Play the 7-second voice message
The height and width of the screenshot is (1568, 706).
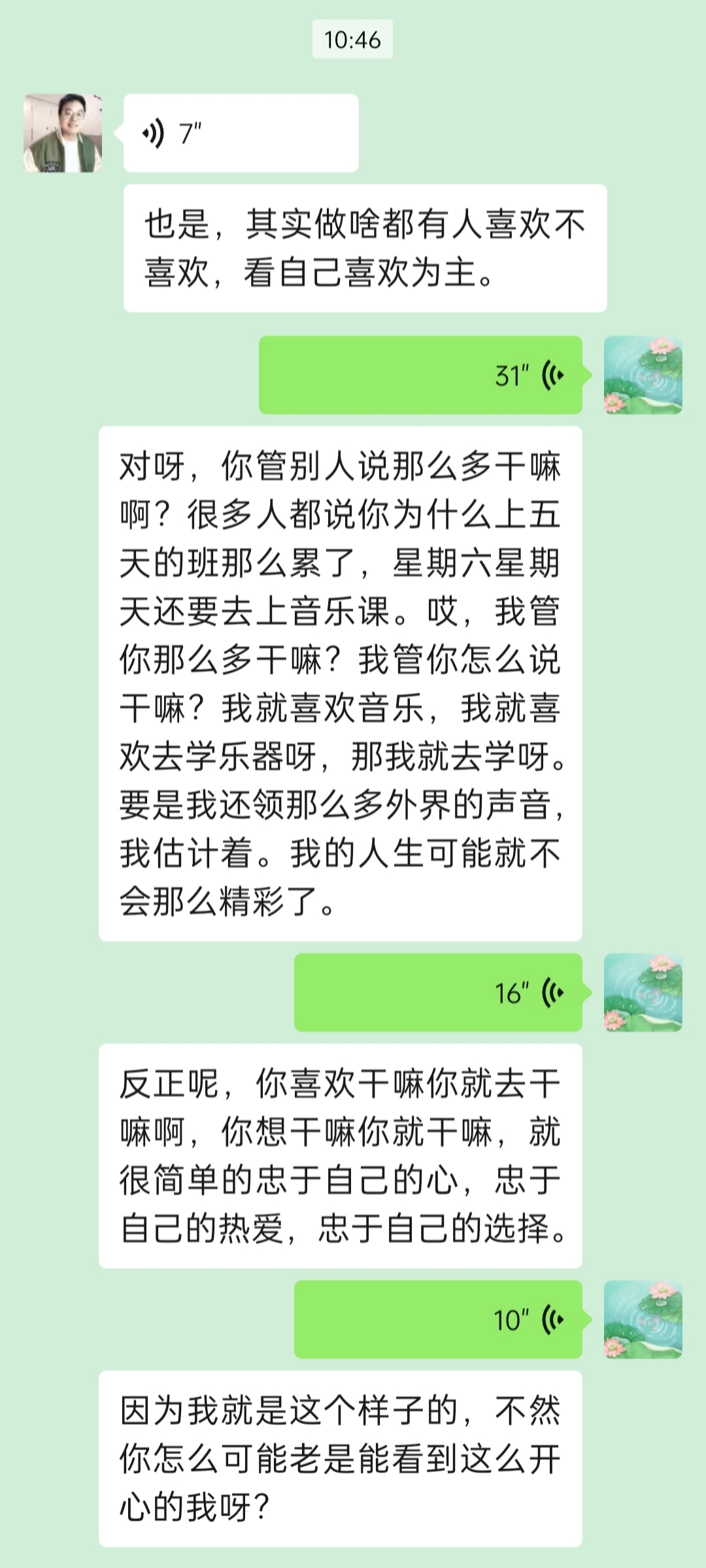click(x=241, y=133)
